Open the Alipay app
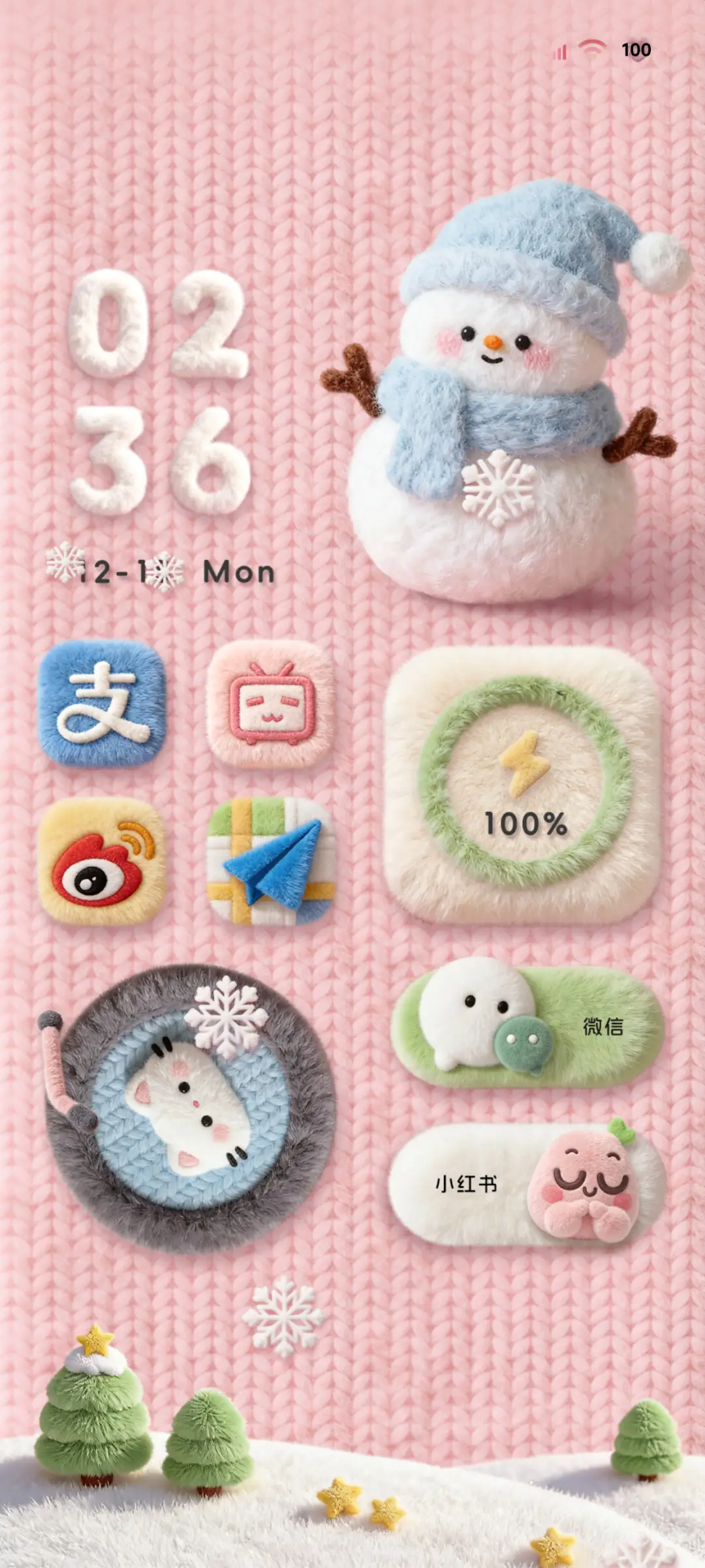Viewport: 705px width, 1568px height. (x=102, y=703)
